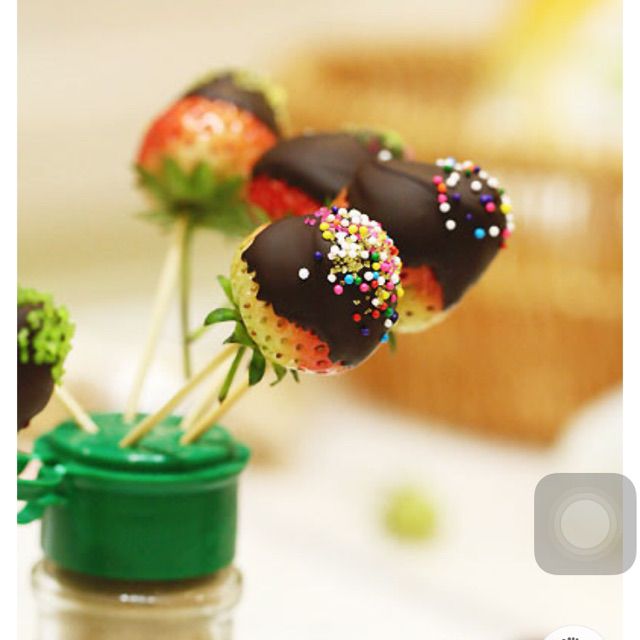This screenshot has height=640, width=640.
Task: Open the AssistiveTouch floating menu button
Action: coord(585,523)
